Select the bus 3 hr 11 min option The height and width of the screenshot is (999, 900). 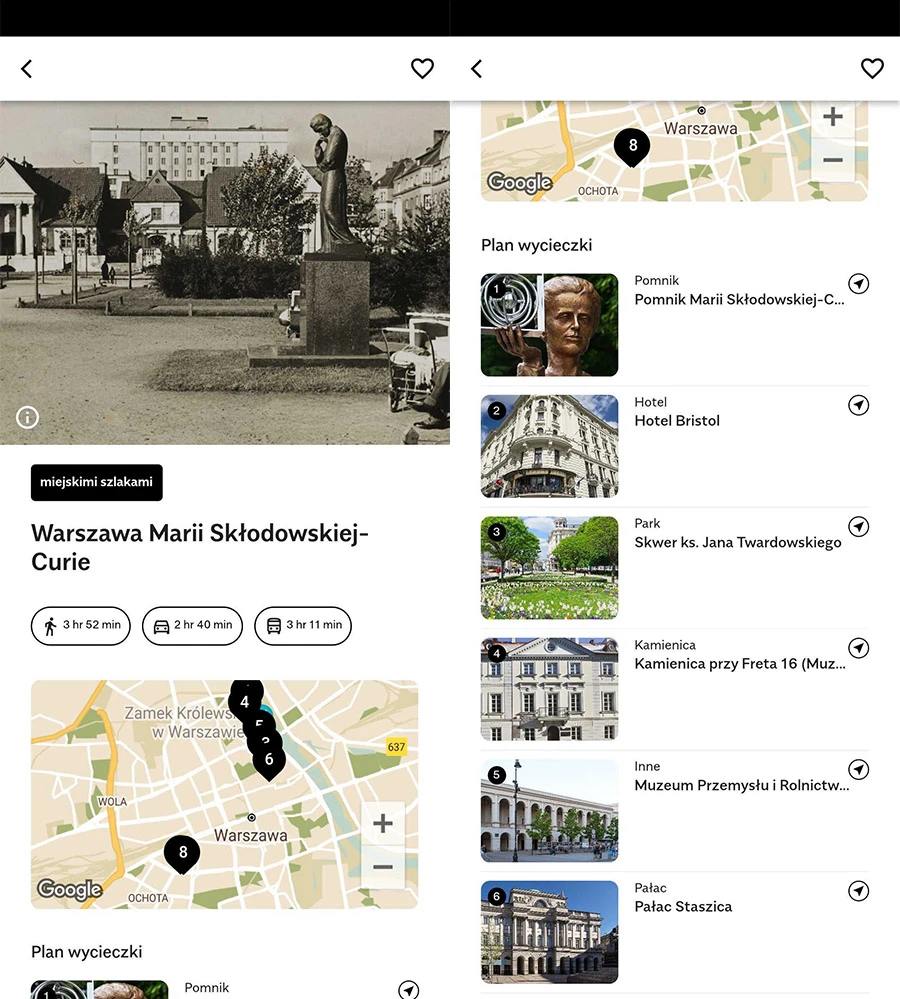point(303,625)
